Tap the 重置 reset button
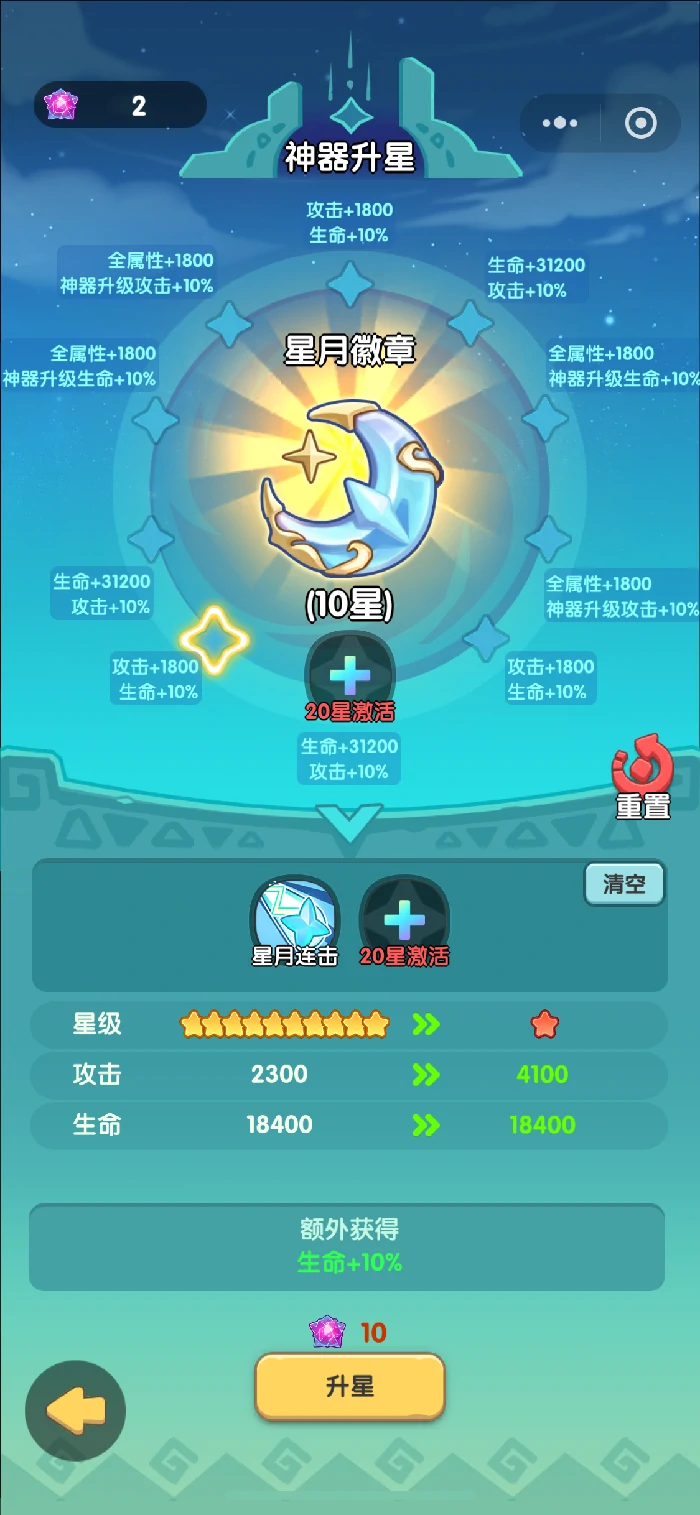 coord(642,777)
